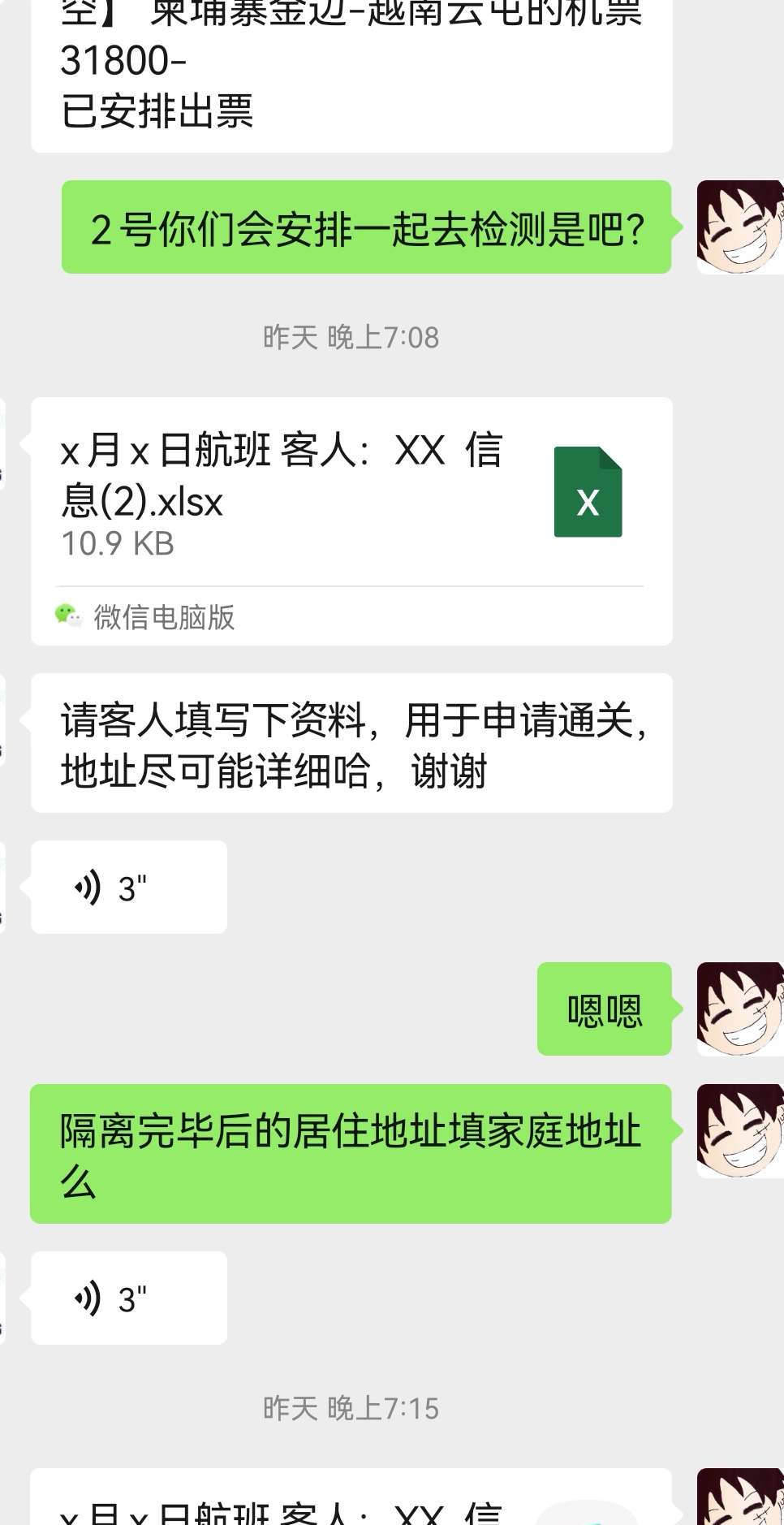Viewport: 784px width, 1525px height.
Task: Open sender's avatar beside the 嗯嗯 message
Action: 739,1009
